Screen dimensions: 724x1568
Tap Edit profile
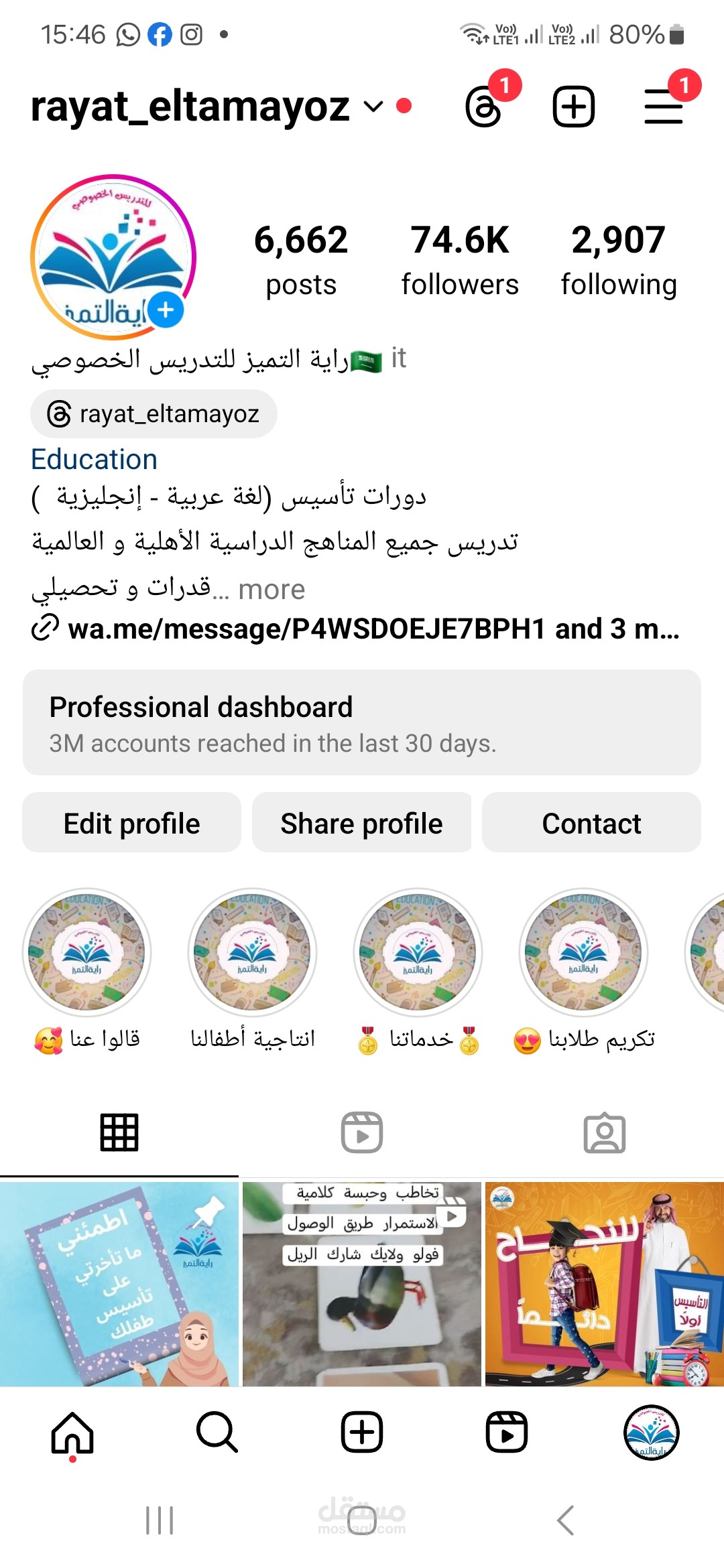(x=131, y=823)
